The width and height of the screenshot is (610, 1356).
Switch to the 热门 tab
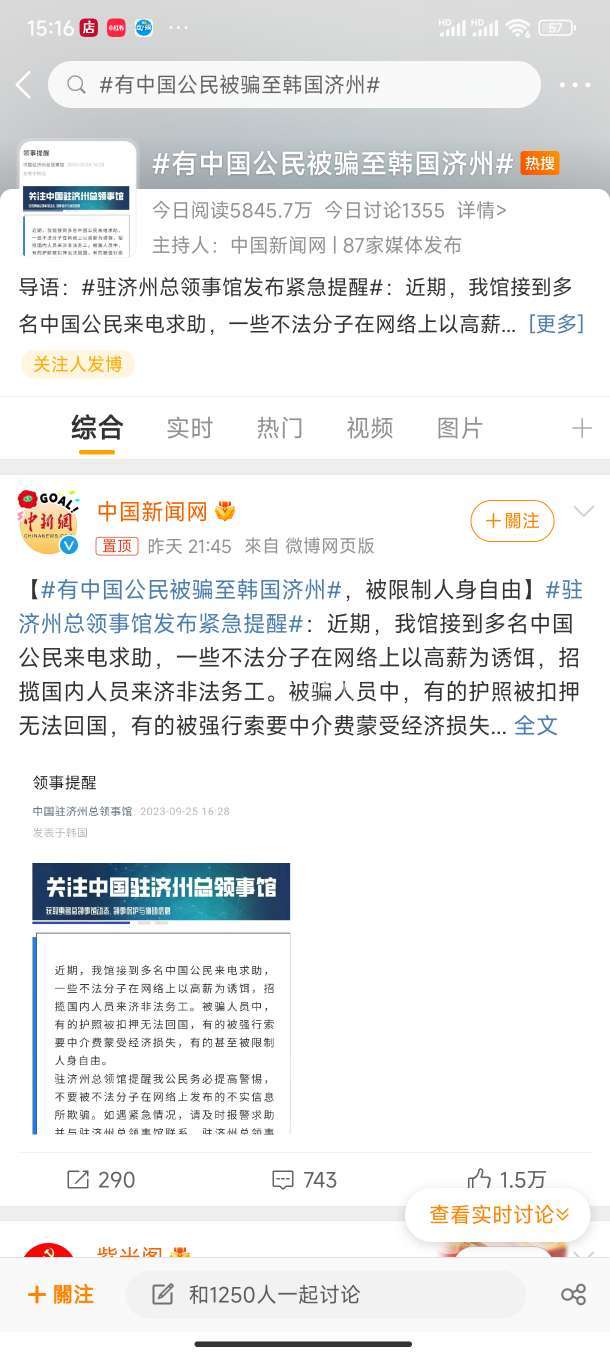pos(280,428)
